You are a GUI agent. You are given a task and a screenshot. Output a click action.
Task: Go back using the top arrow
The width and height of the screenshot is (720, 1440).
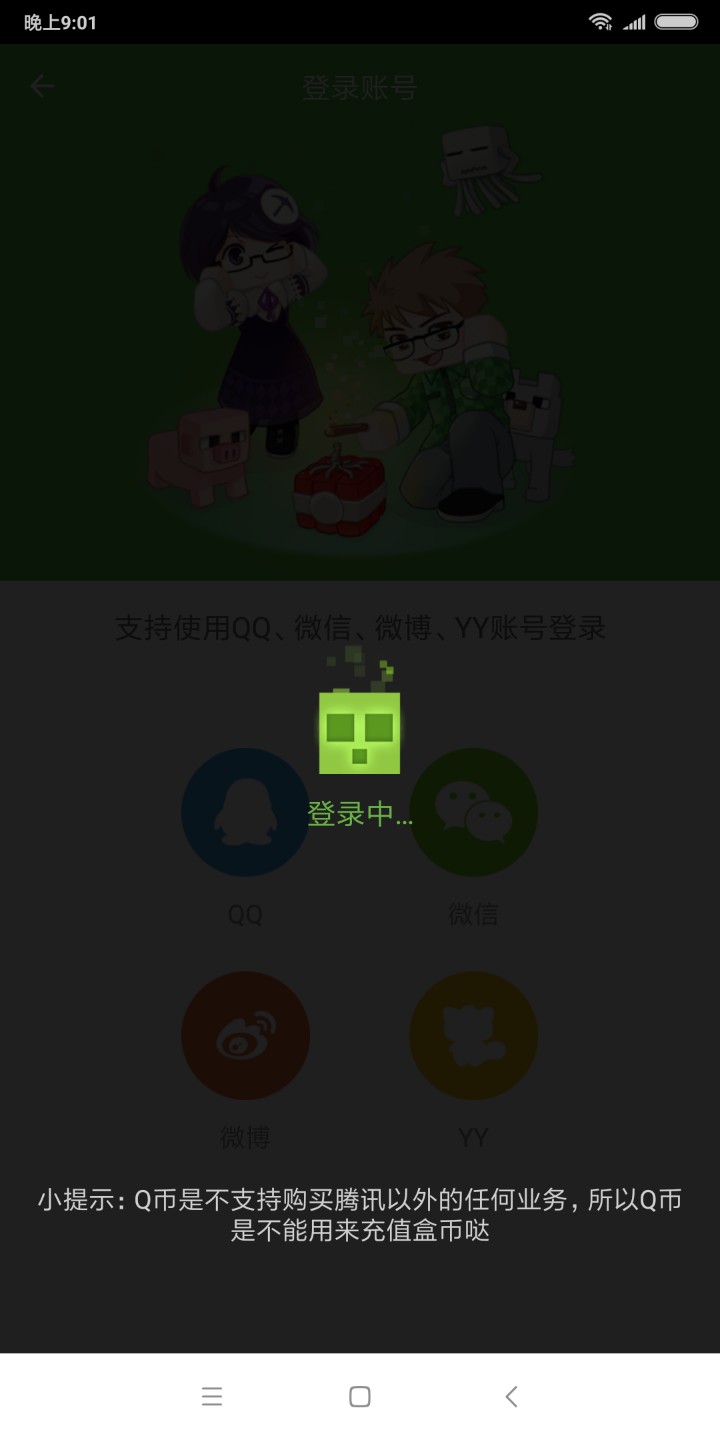(42, 87)
